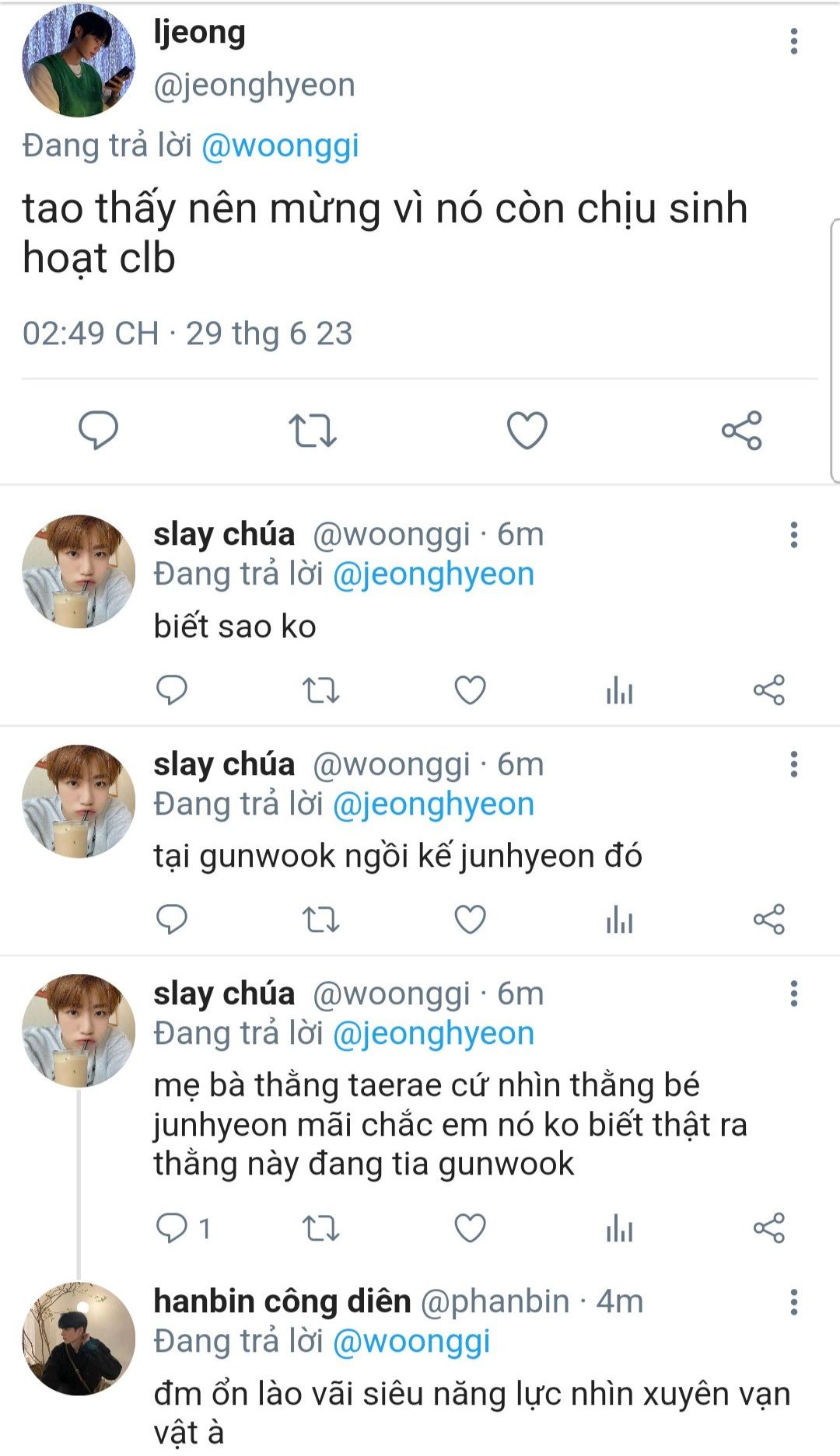Open the @woonggi mention link in main tweet

[x=280, y=145]
